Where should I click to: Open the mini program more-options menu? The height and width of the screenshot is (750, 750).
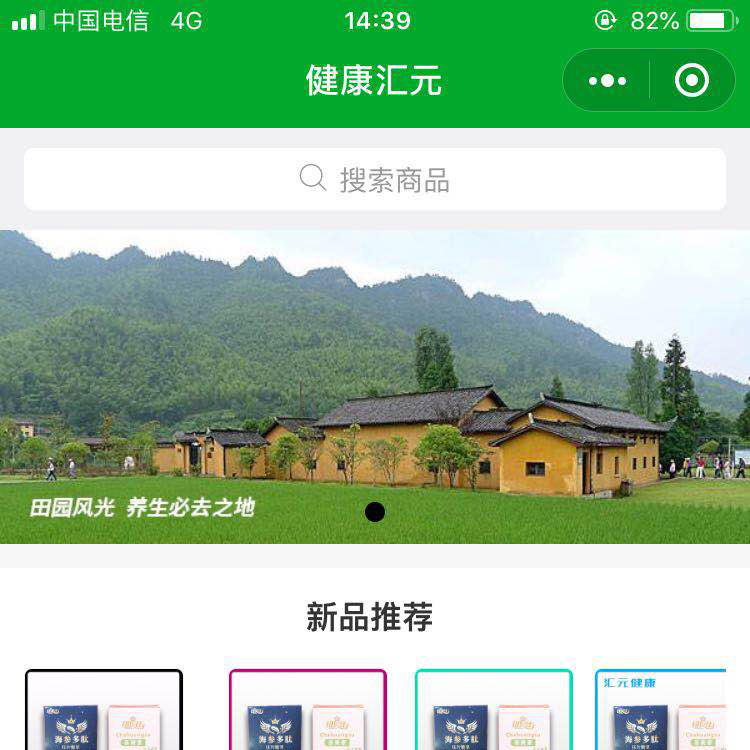coord(607,81)
